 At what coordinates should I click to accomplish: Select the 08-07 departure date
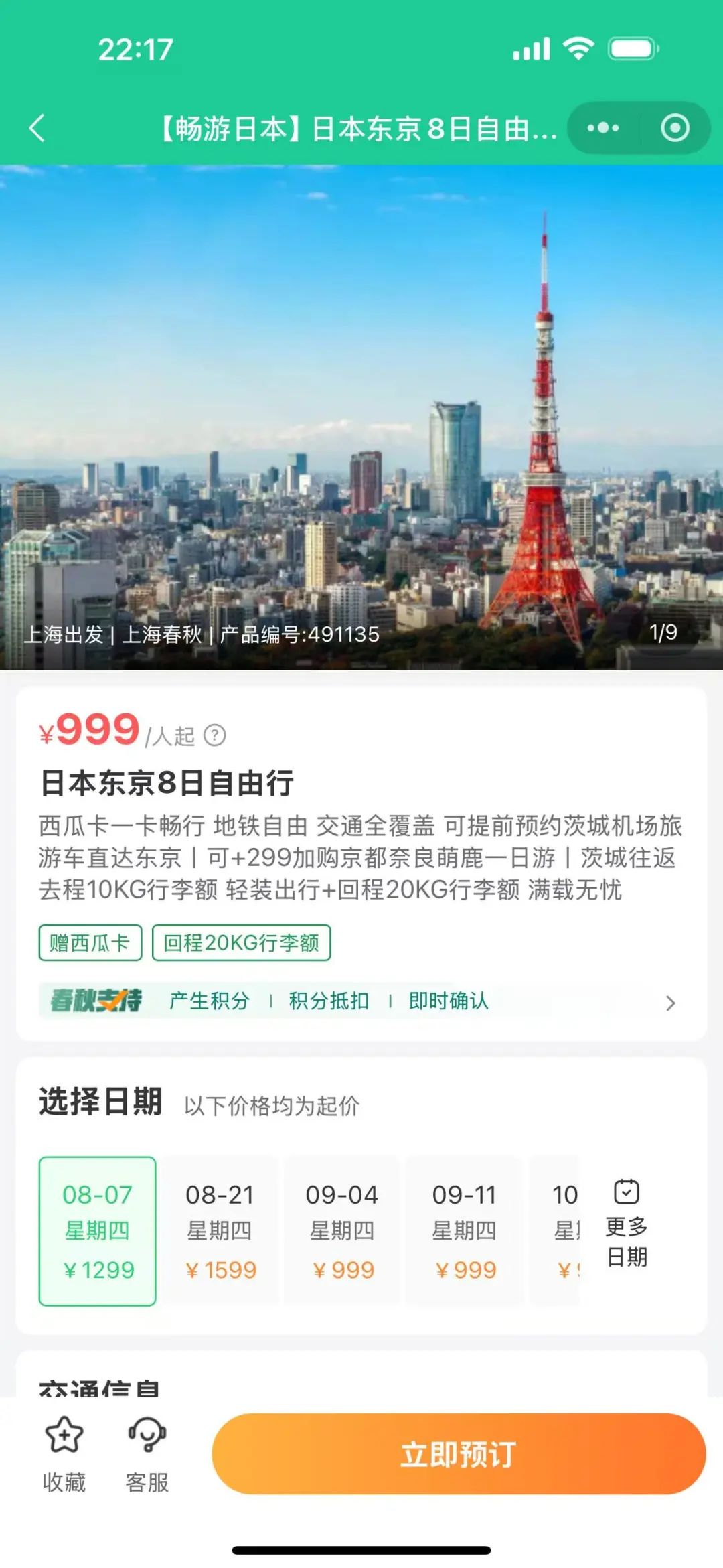click(x=98, y=1231)
